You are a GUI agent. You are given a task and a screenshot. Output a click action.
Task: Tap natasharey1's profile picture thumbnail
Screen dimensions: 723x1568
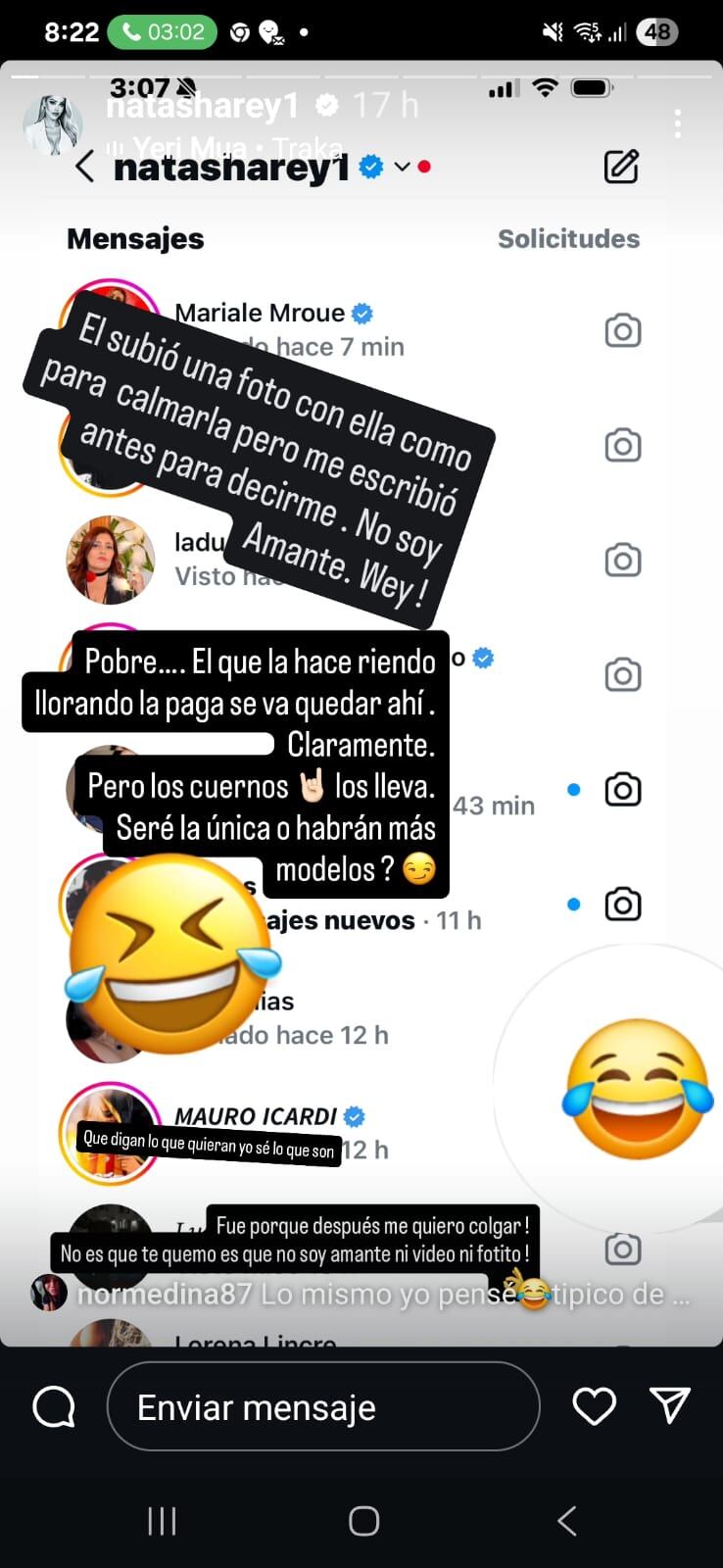[x=56, y=124]
